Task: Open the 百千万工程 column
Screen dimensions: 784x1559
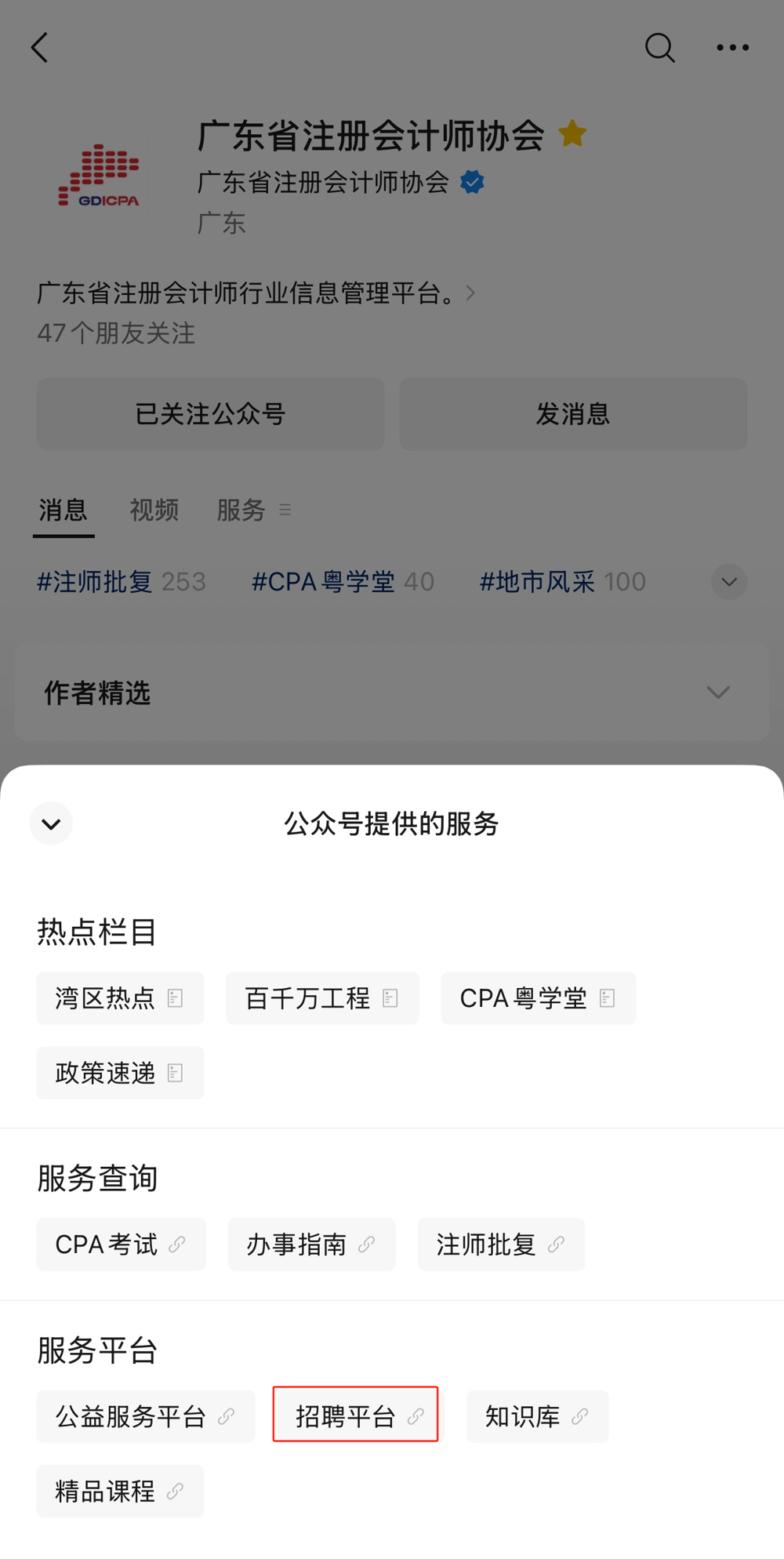Action: [x=322, y=998]
